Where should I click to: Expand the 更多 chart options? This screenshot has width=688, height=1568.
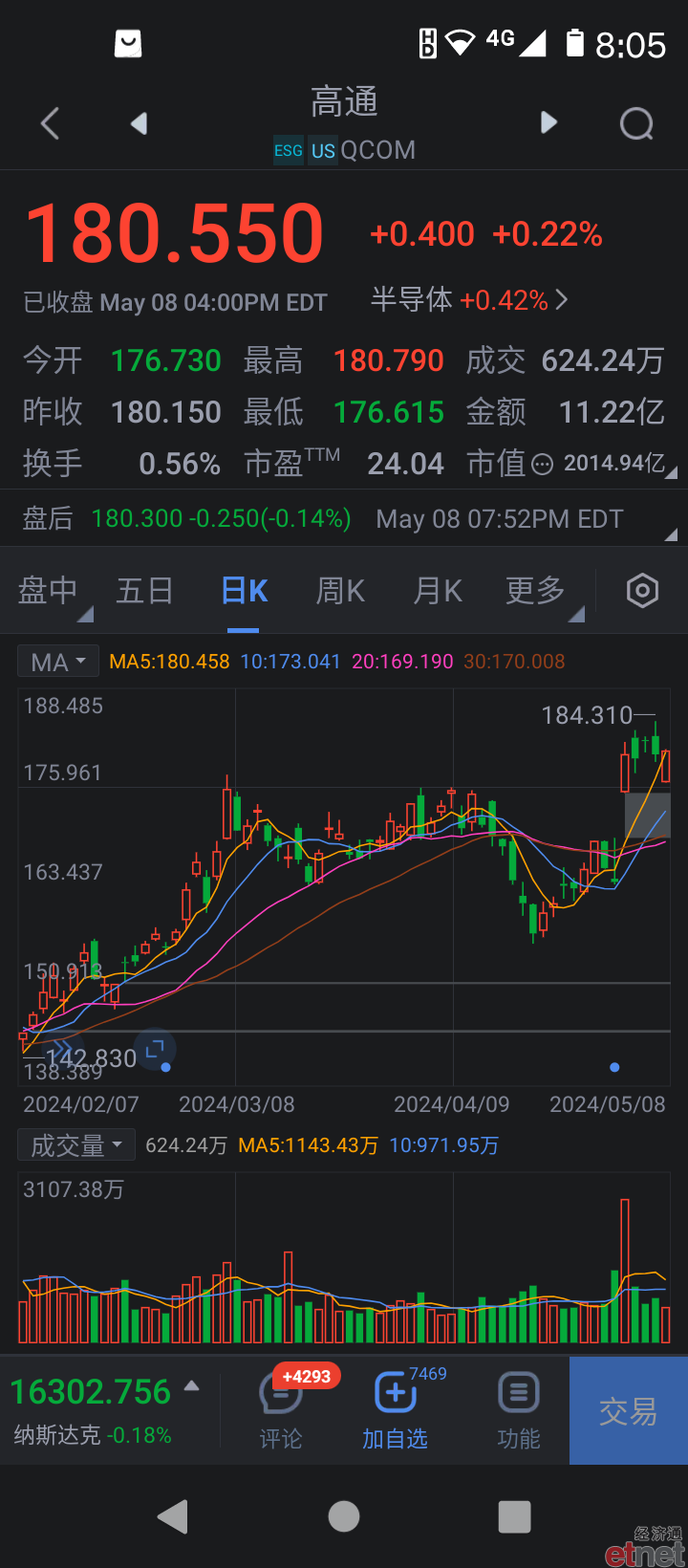(x=536, y=591)
